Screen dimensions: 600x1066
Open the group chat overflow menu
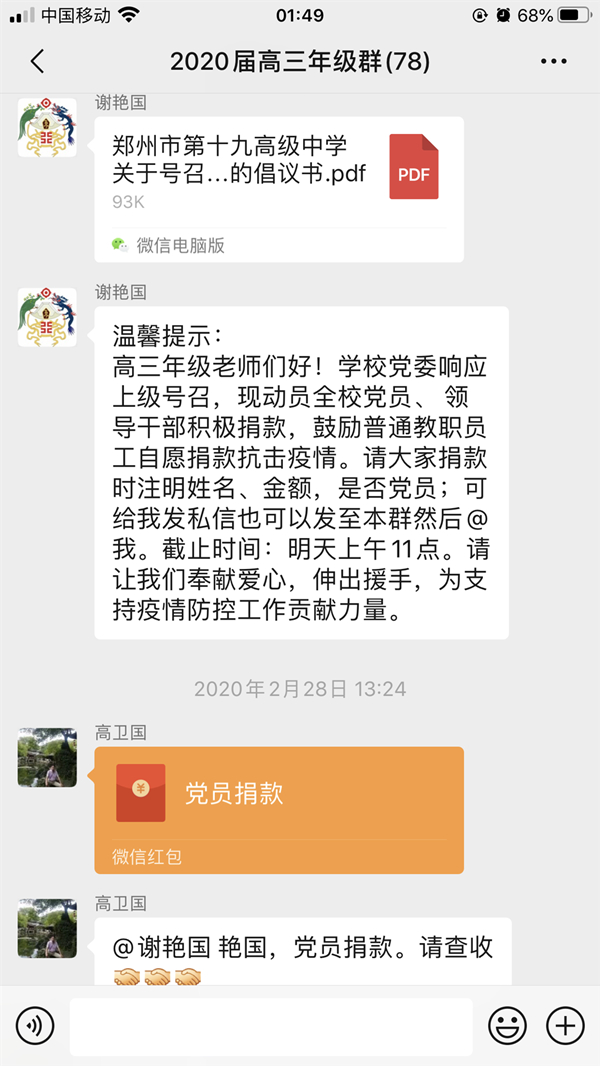click(553, 62)
